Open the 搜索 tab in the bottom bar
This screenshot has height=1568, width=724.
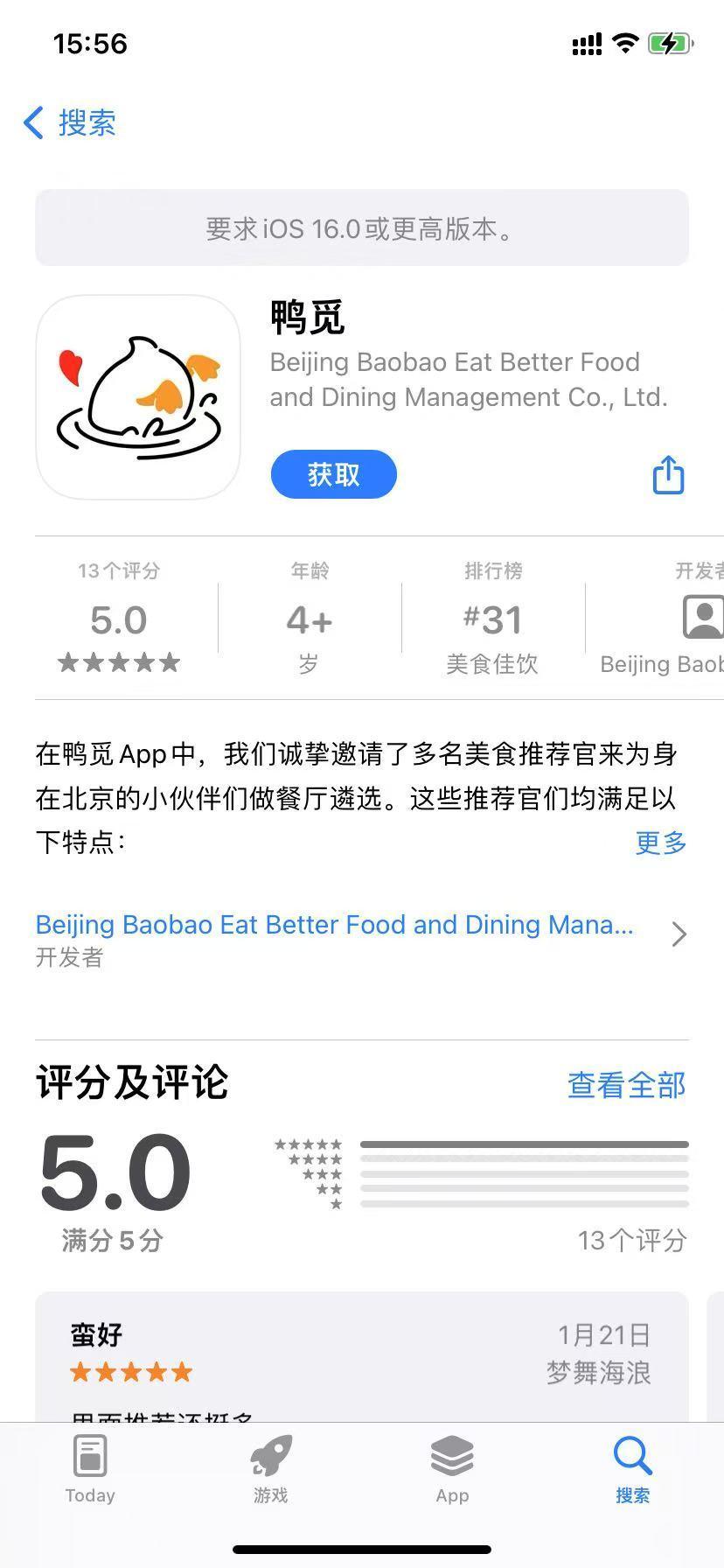pos(632,1470)
